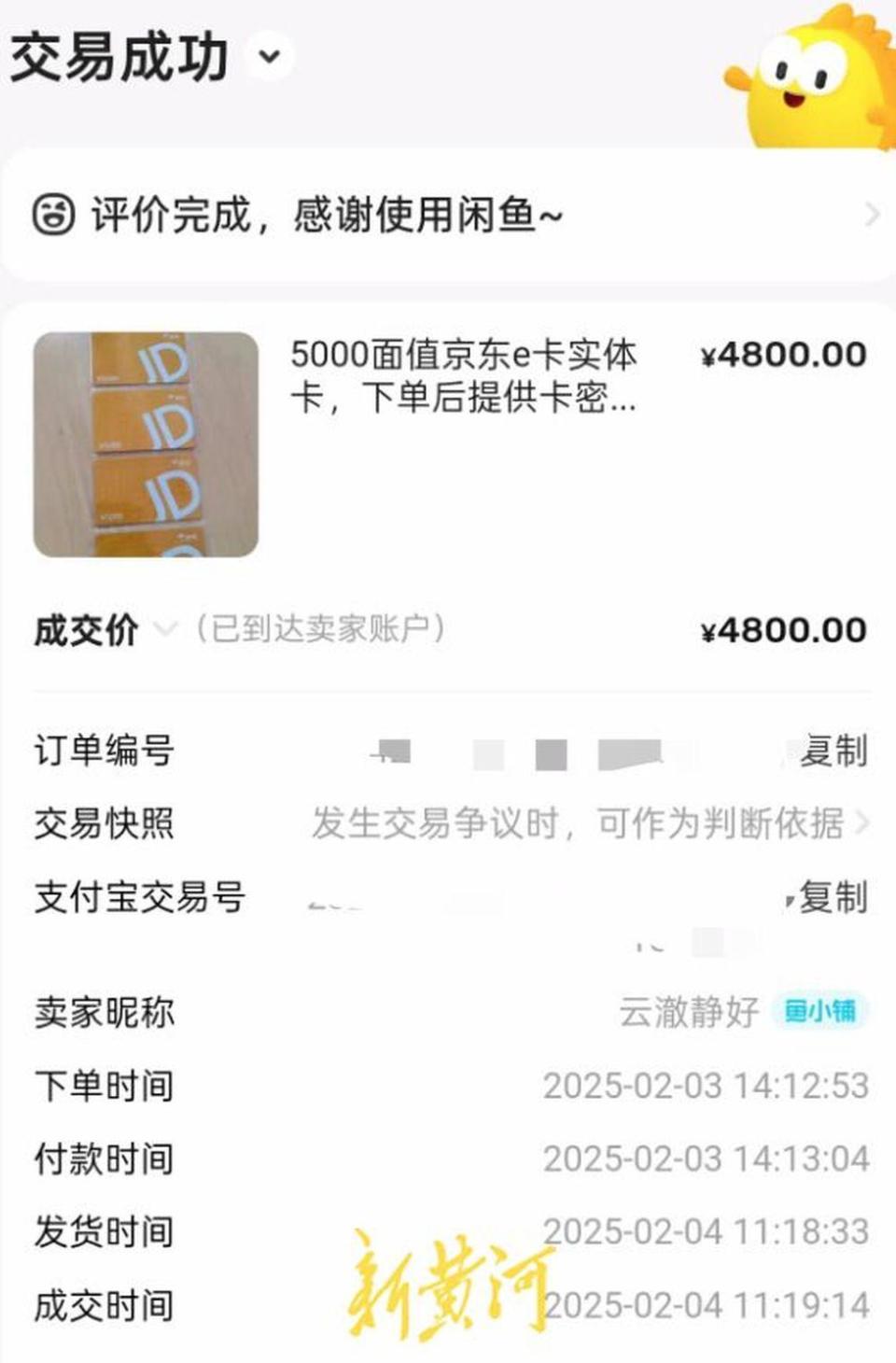Click the 订单编号 label

pyautogui.click(x=105, y=748)
